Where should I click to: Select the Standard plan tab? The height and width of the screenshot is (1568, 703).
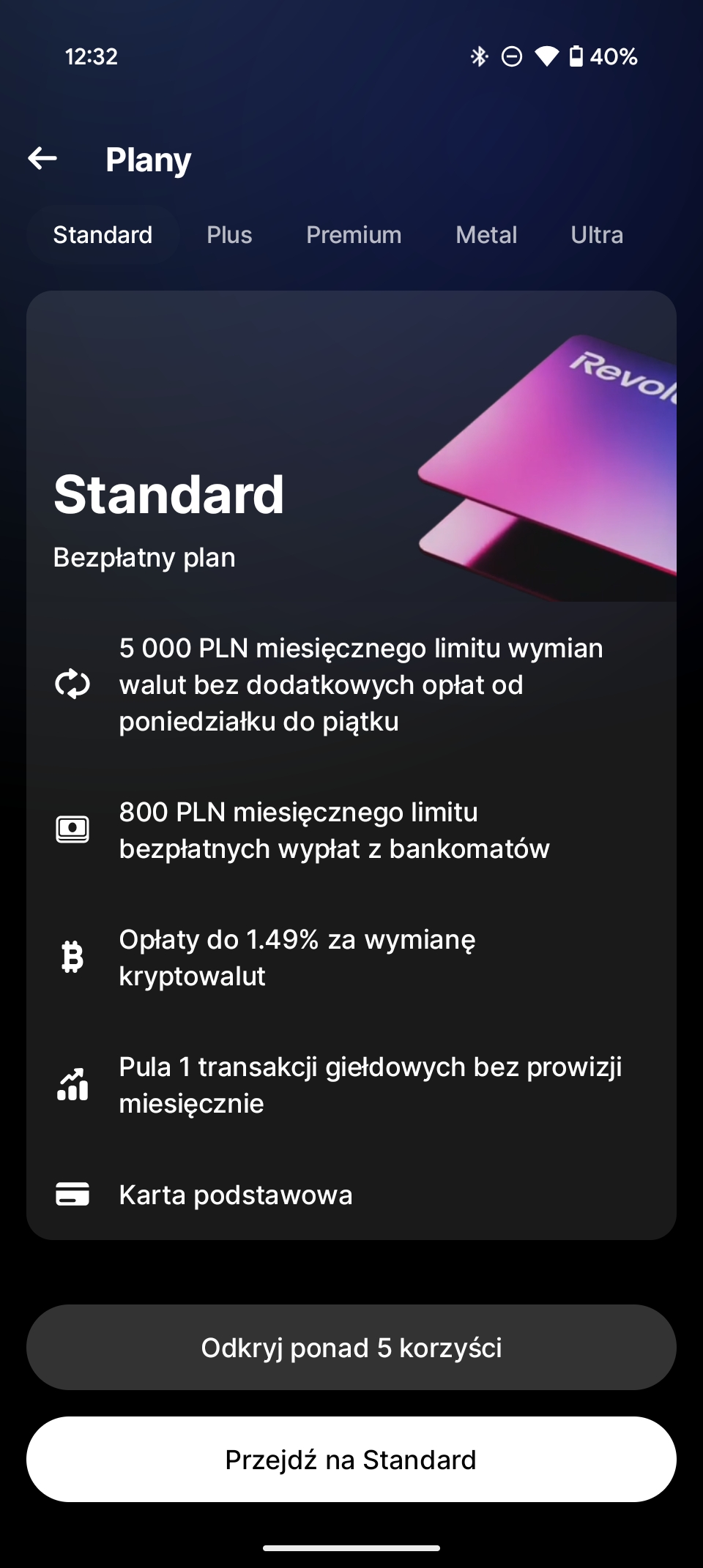tap(103, 235)
